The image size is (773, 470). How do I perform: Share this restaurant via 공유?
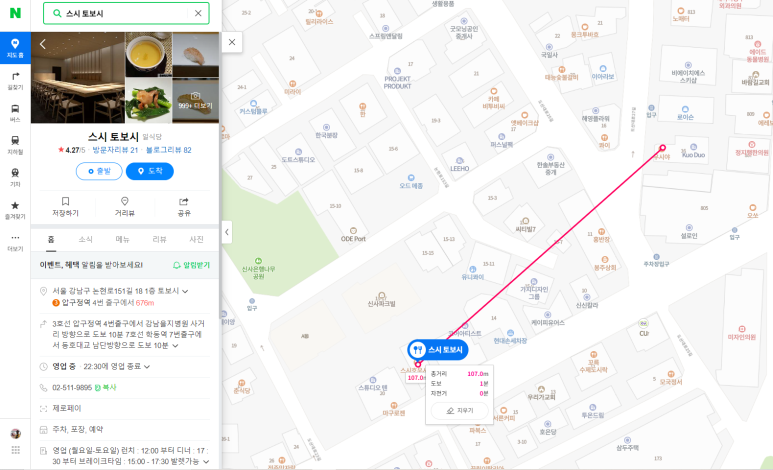[184, 206]
